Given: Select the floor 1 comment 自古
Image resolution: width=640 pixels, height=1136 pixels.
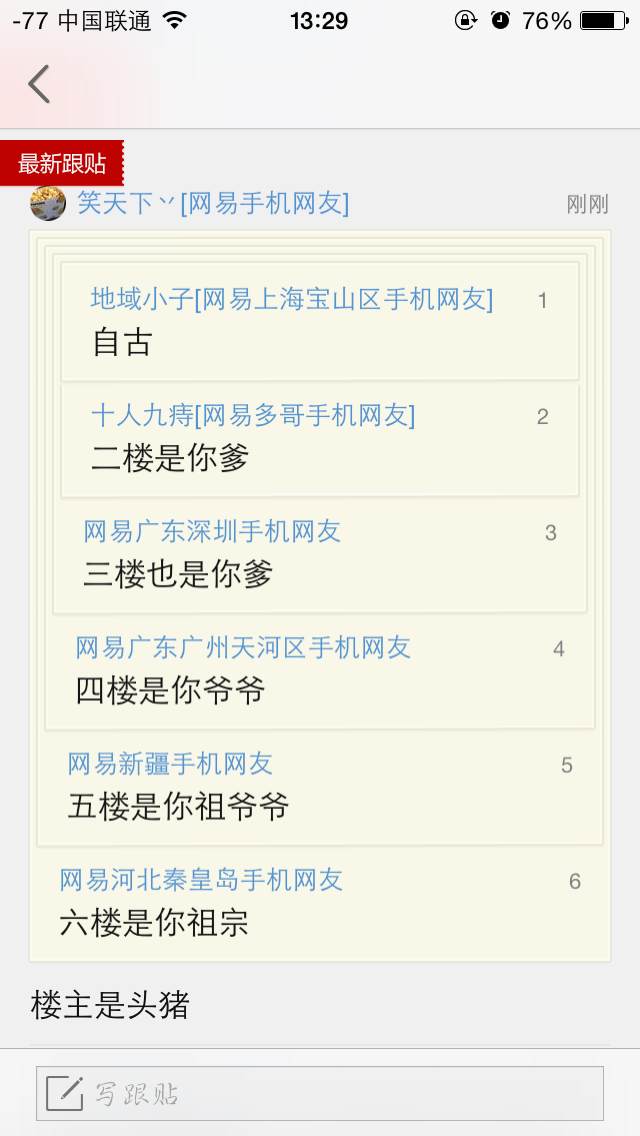Looking at the screenshot, I should coord(122,341).
